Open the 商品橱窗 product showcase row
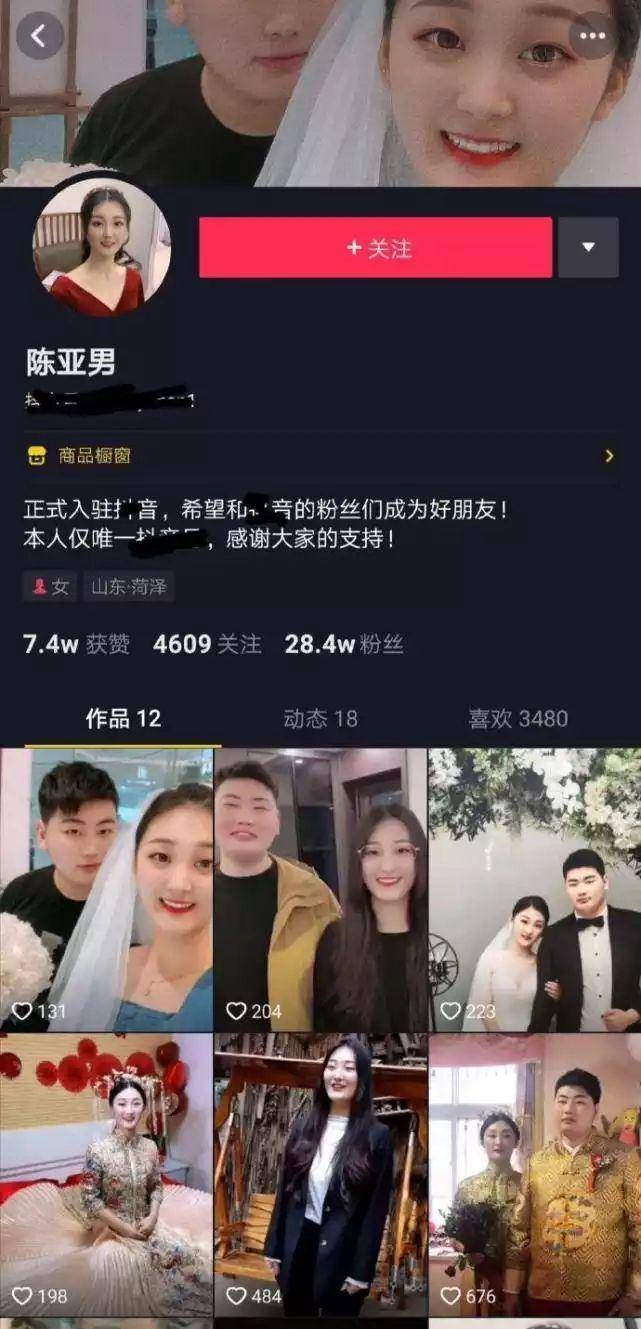The height and width of the screenshot is (1329, 641). [320, 456]
